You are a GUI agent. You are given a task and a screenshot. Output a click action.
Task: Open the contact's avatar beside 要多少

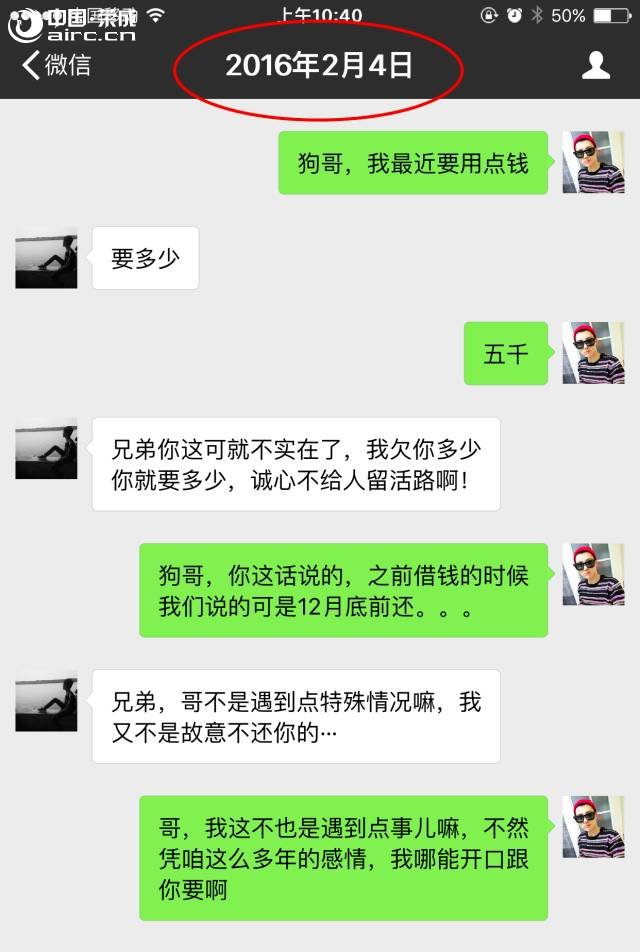pos(46,258)
